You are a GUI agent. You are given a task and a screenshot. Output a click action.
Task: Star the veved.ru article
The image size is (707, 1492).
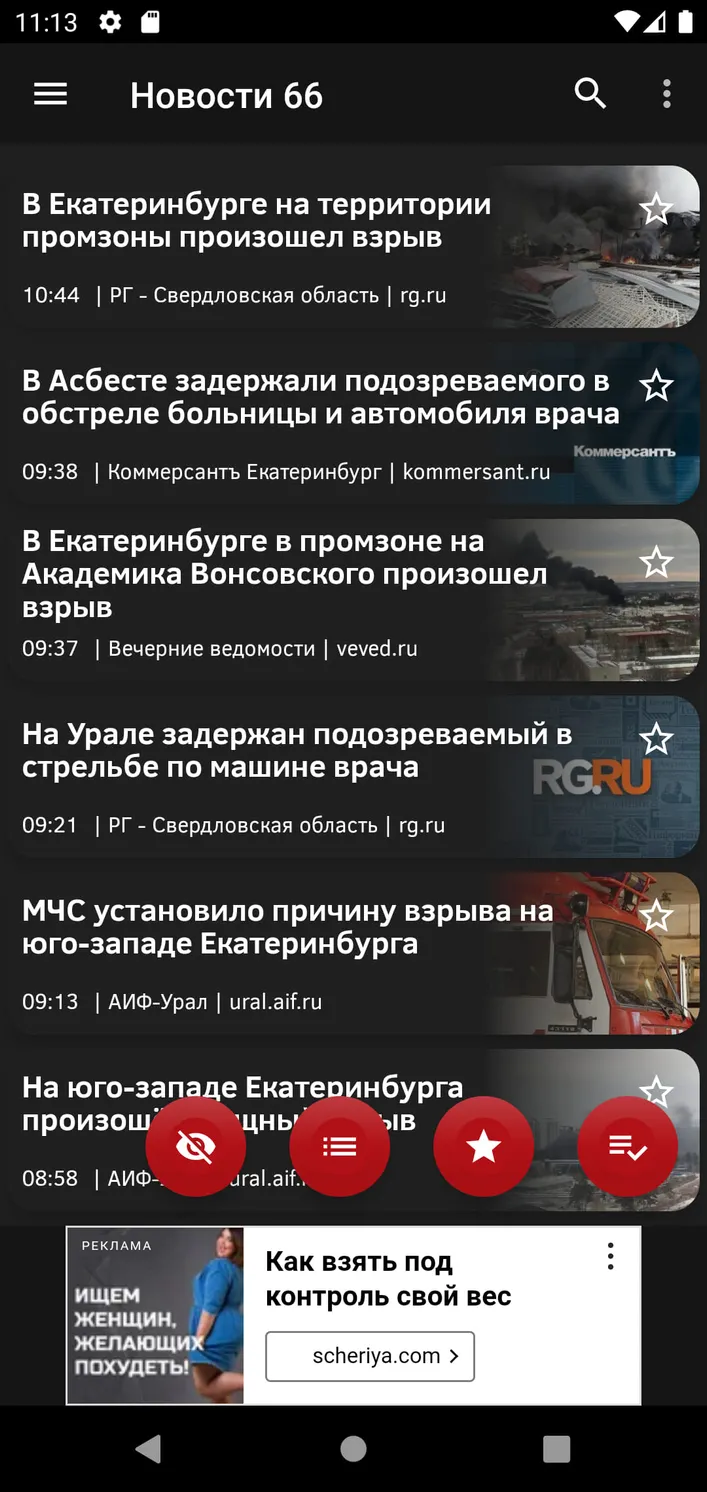tap(656, 562)
